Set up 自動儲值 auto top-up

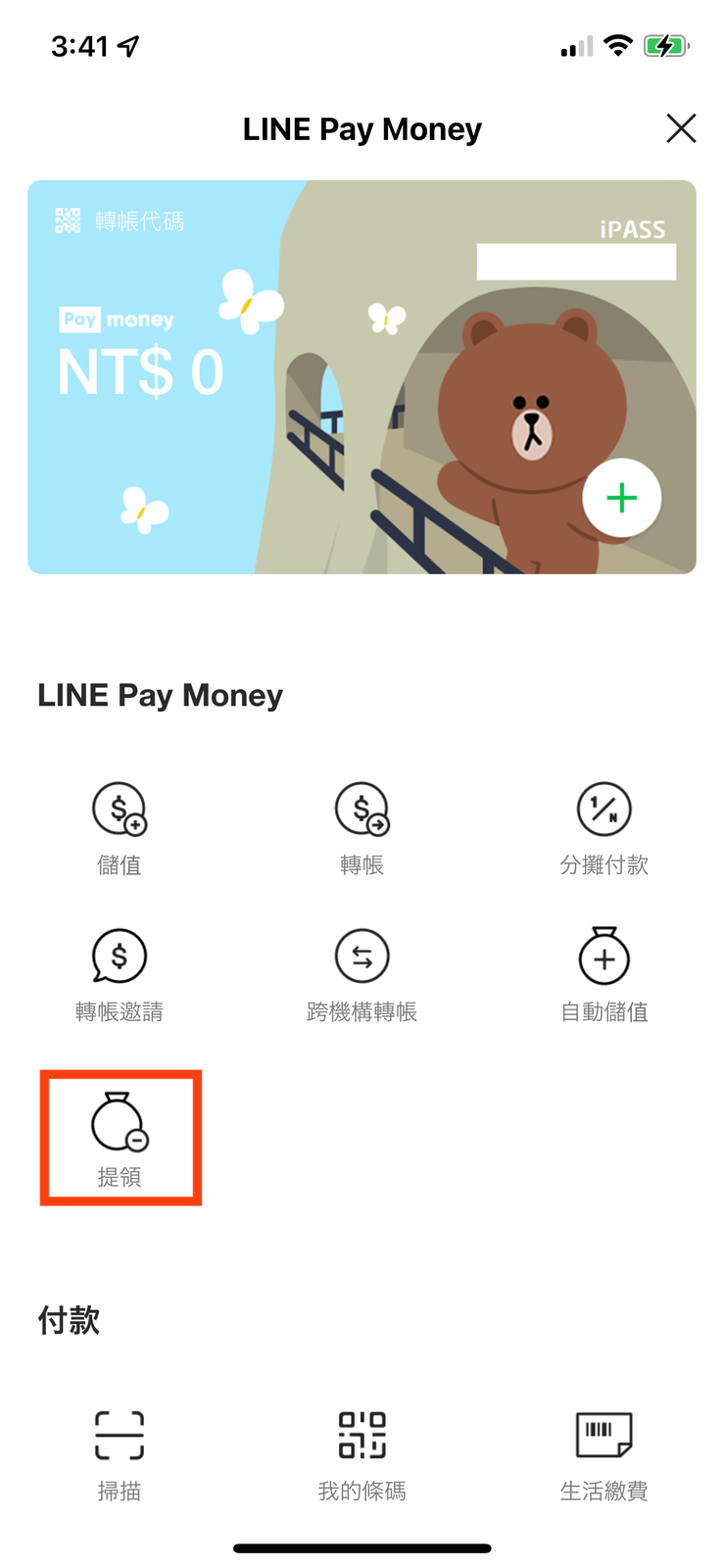[603, 975]
